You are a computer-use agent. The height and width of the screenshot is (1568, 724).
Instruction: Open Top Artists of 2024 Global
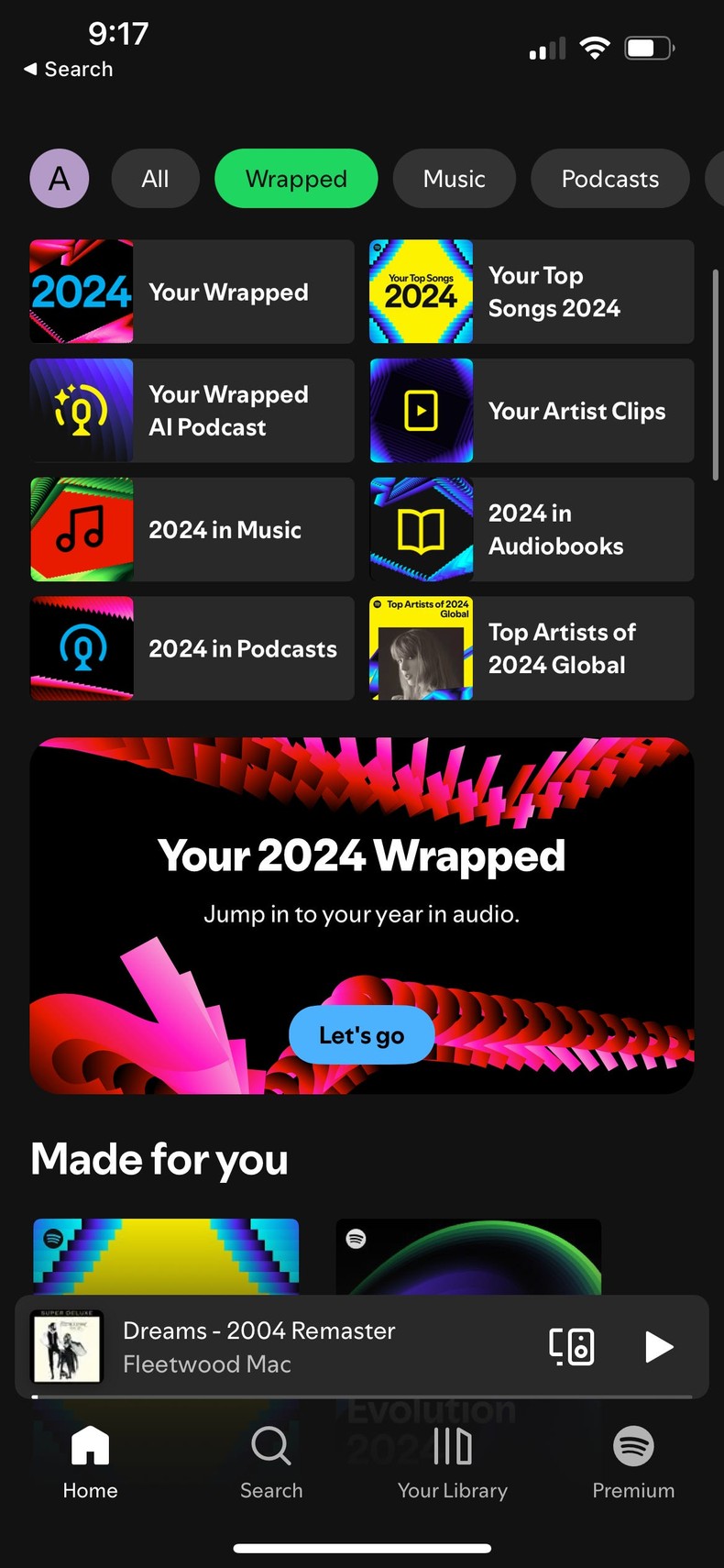532,648
